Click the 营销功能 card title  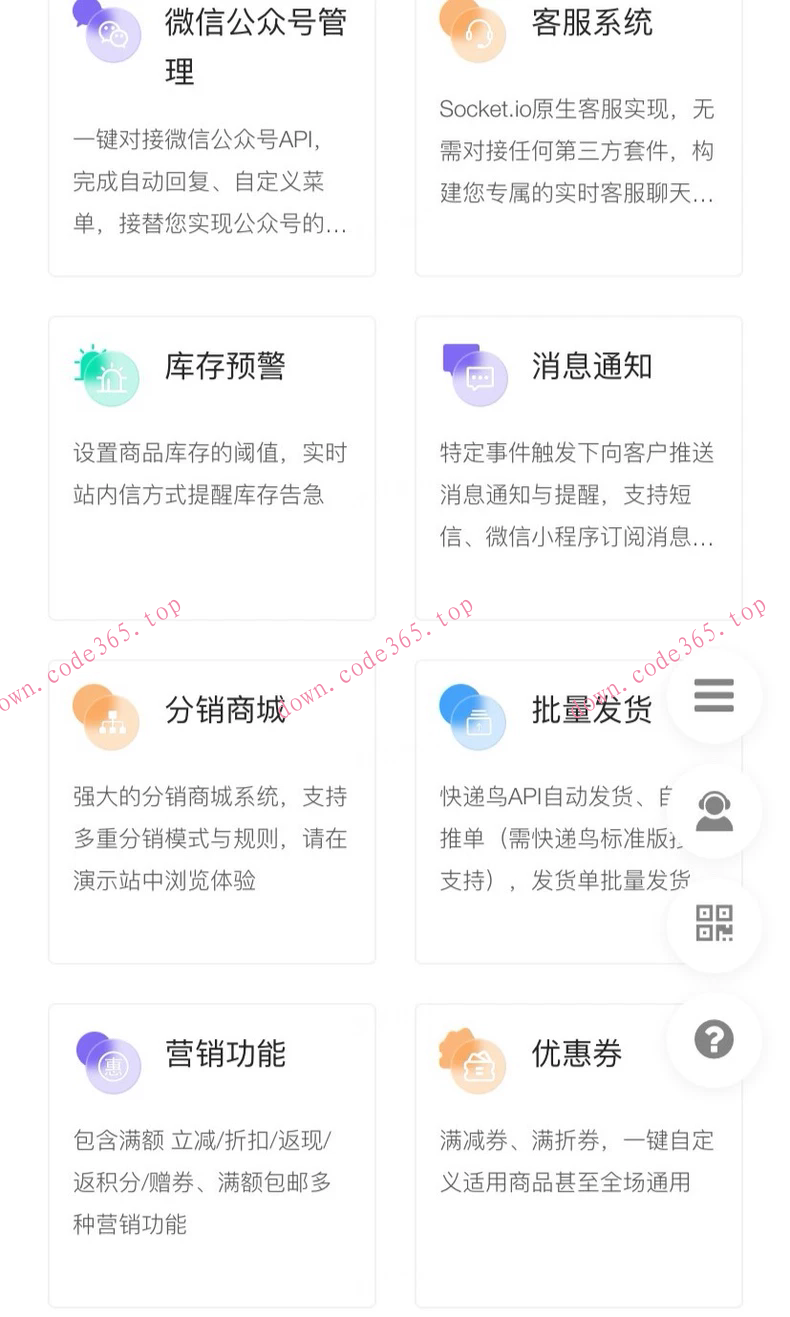tap(224, 1052)
